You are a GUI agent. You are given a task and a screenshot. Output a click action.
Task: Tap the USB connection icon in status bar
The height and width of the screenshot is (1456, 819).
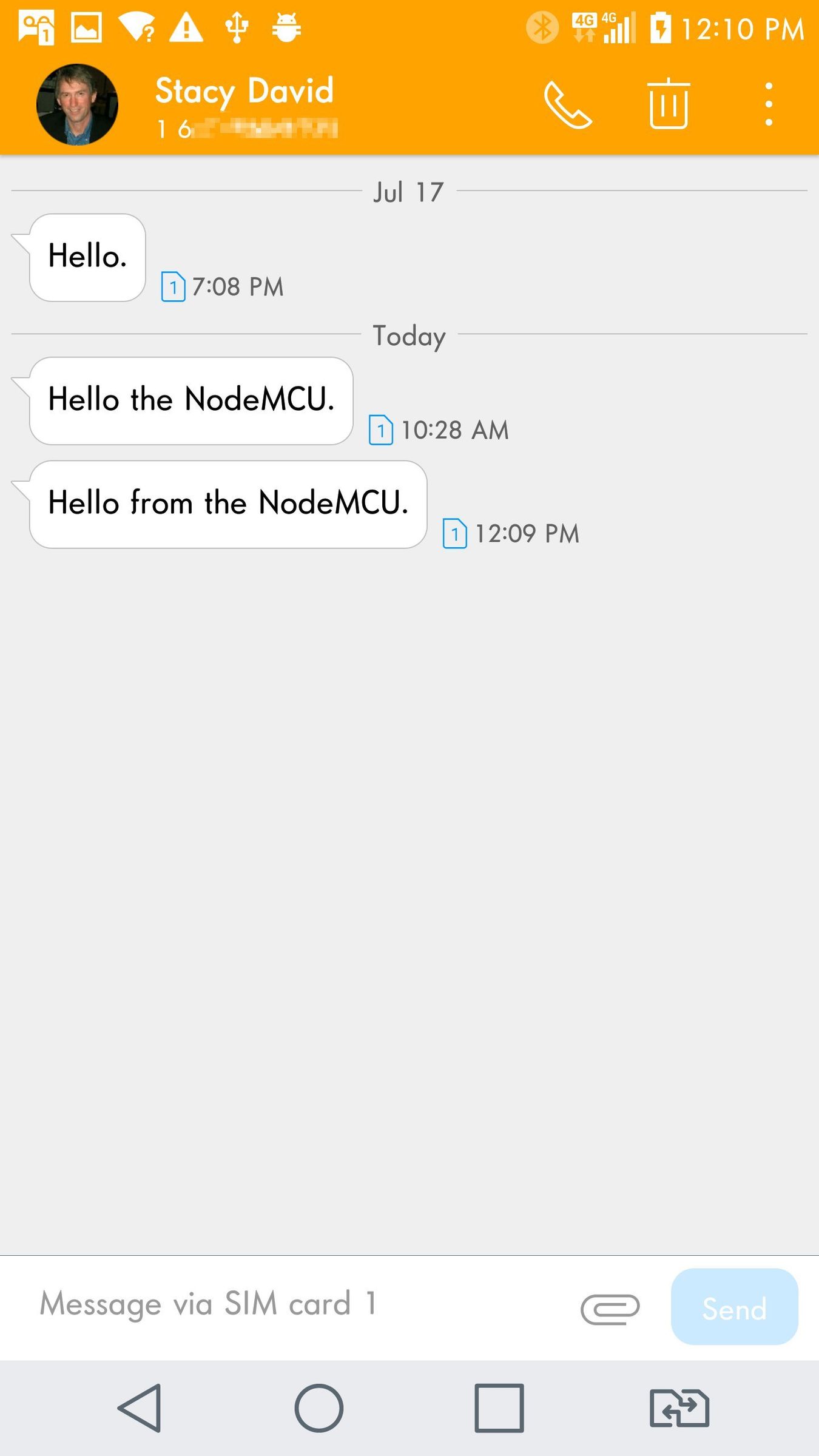(x=236, y=27)
